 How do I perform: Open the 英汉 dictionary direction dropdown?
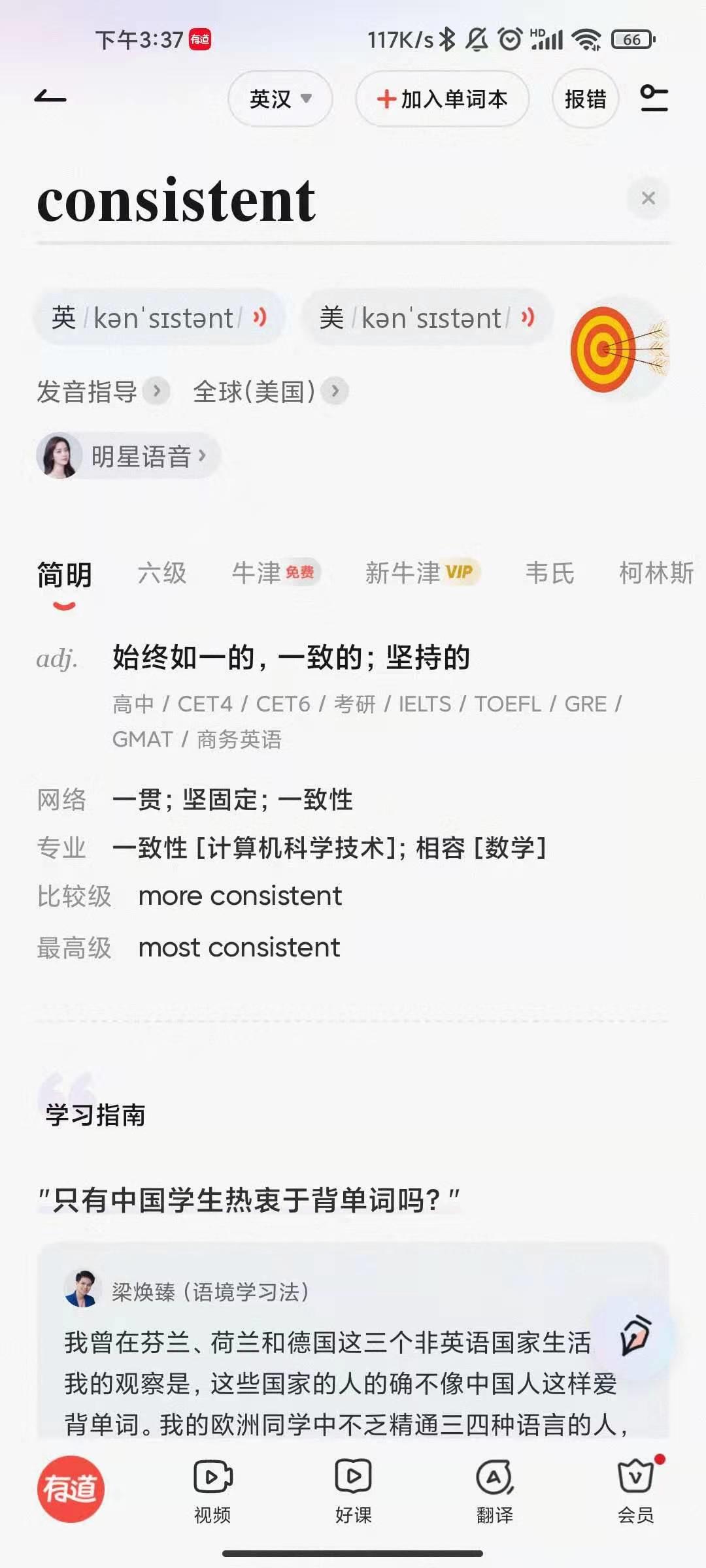point(280,99)
